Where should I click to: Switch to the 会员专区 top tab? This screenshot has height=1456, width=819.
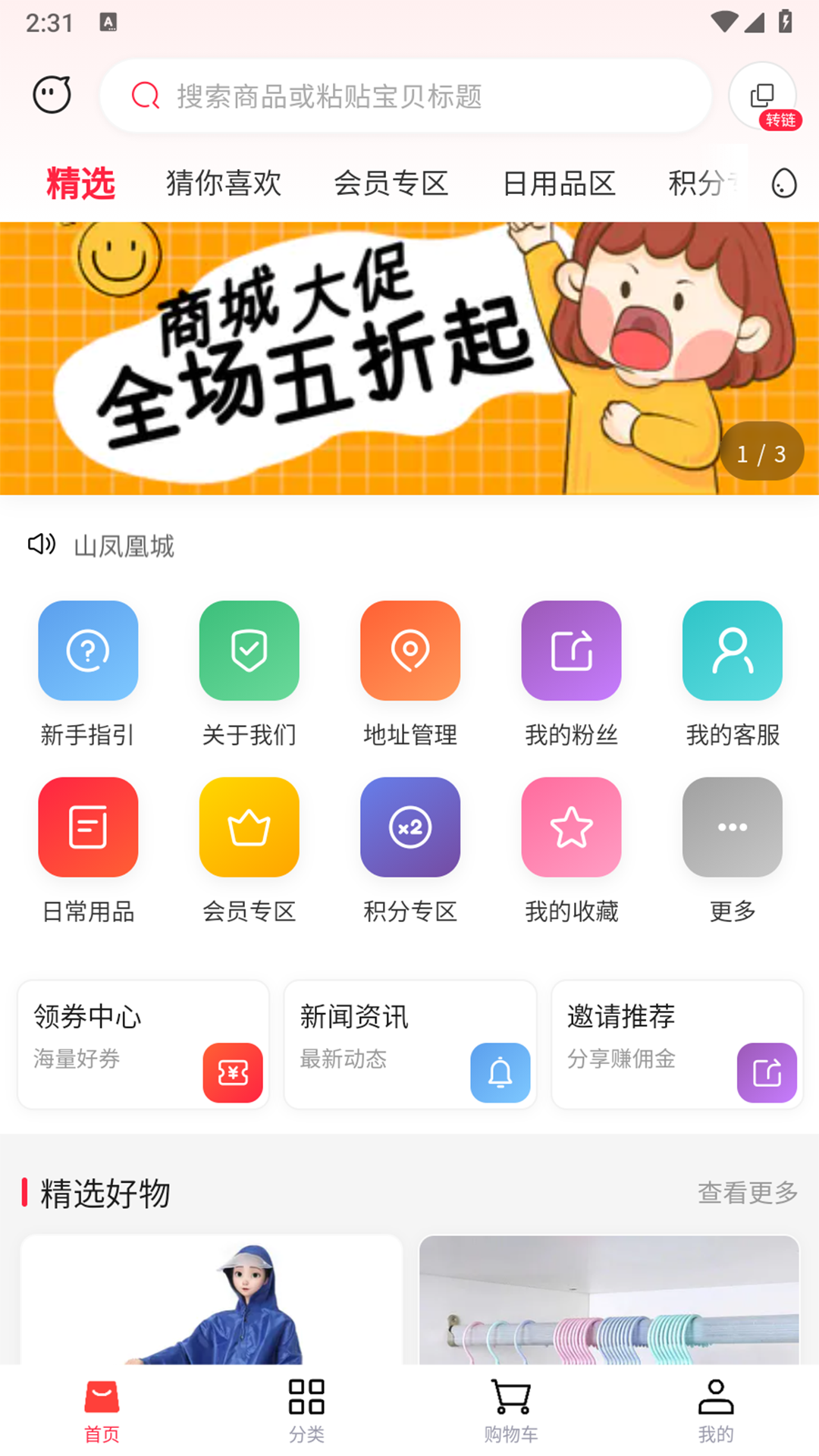(x=391, y=184)
